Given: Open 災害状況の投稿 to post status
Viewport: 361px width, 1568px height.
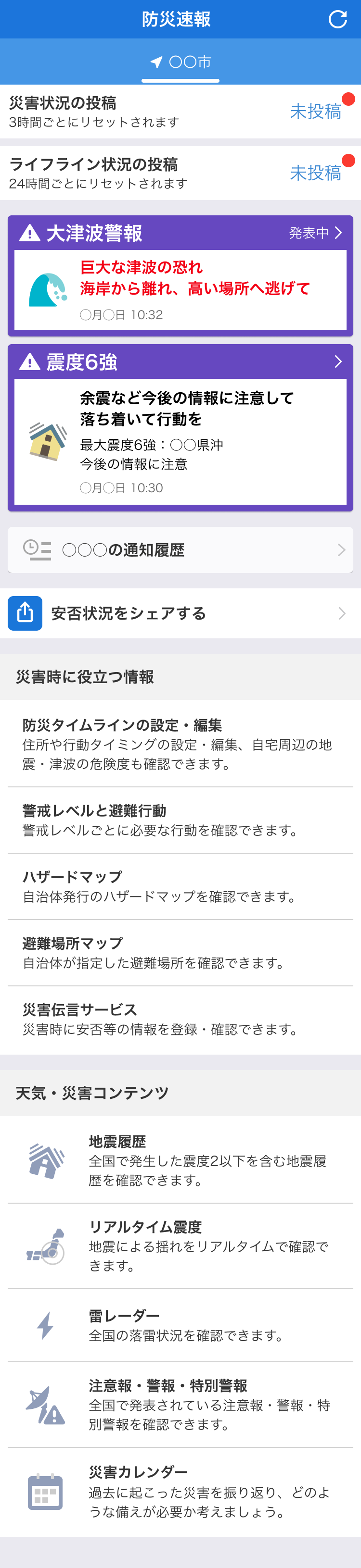Looking at the screenshot, I should (x=180, y=112).
